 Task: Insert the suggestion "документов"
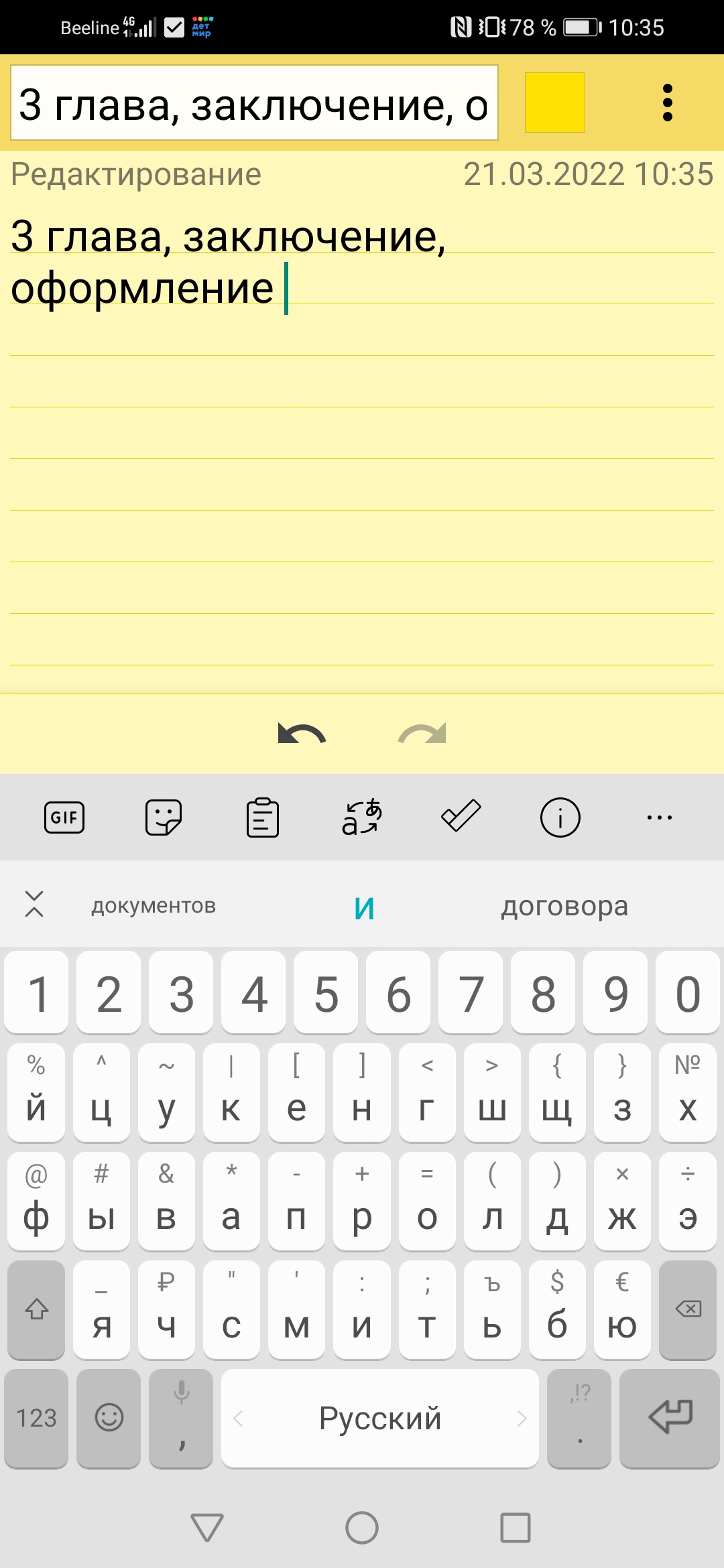(x=154, y=906)
